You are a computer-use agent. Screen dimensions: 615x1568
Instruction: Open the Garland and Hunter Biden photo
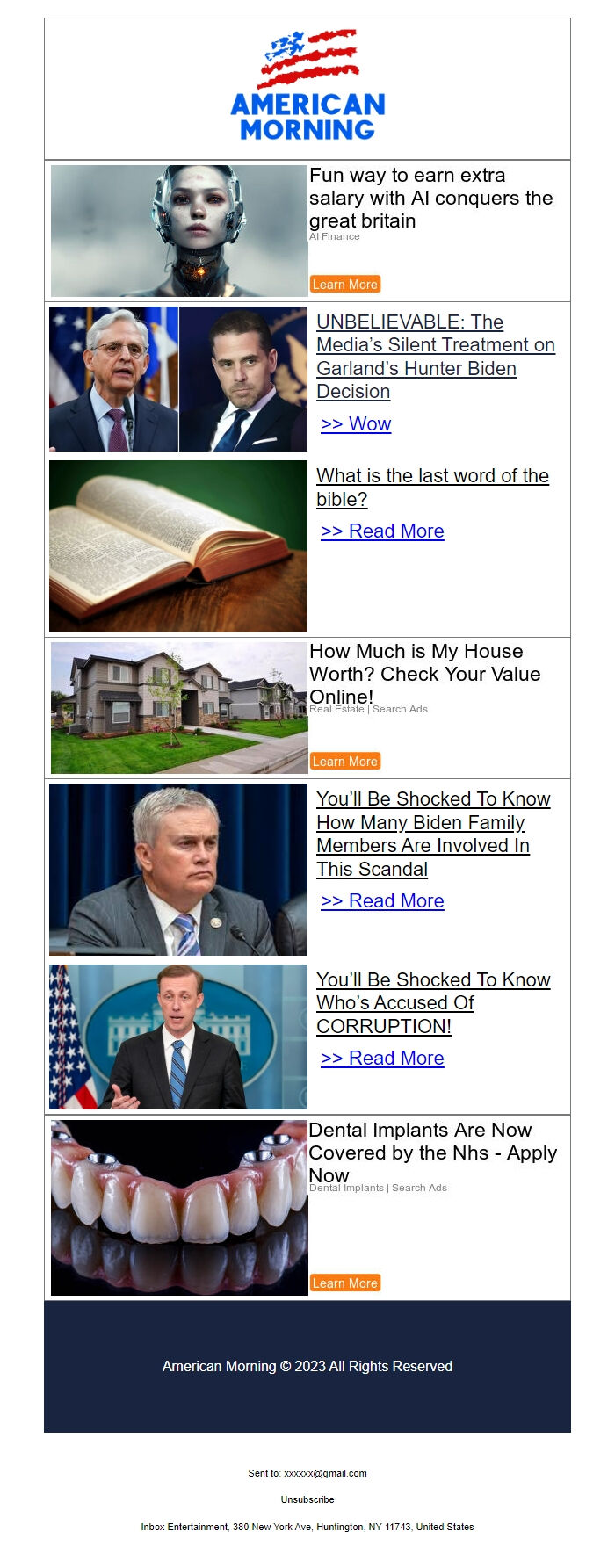pyautogui.click(x=178, y=379)
